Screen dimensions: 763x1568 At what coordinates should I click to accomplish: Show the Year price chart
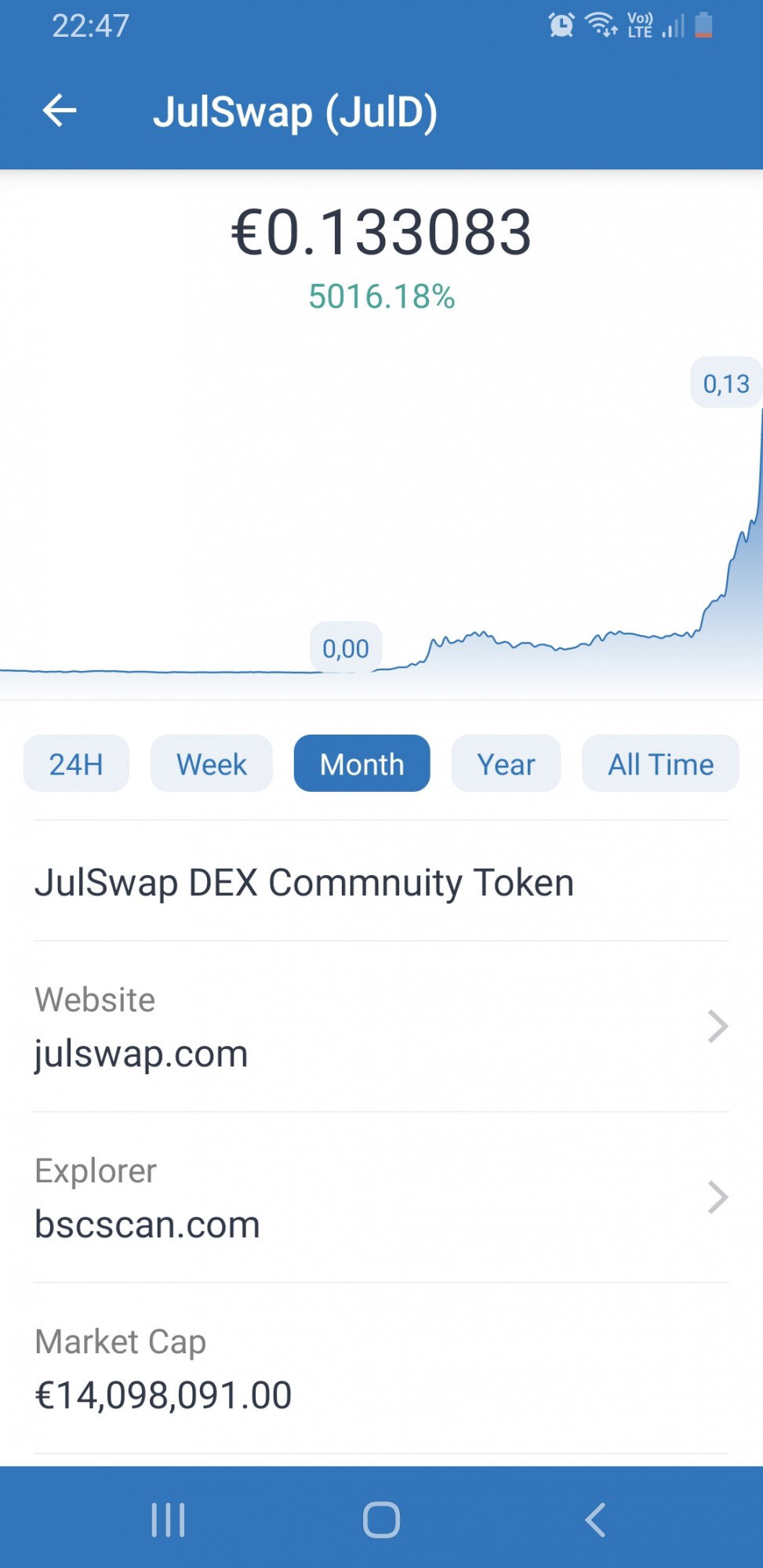click(x=506, y=764)
